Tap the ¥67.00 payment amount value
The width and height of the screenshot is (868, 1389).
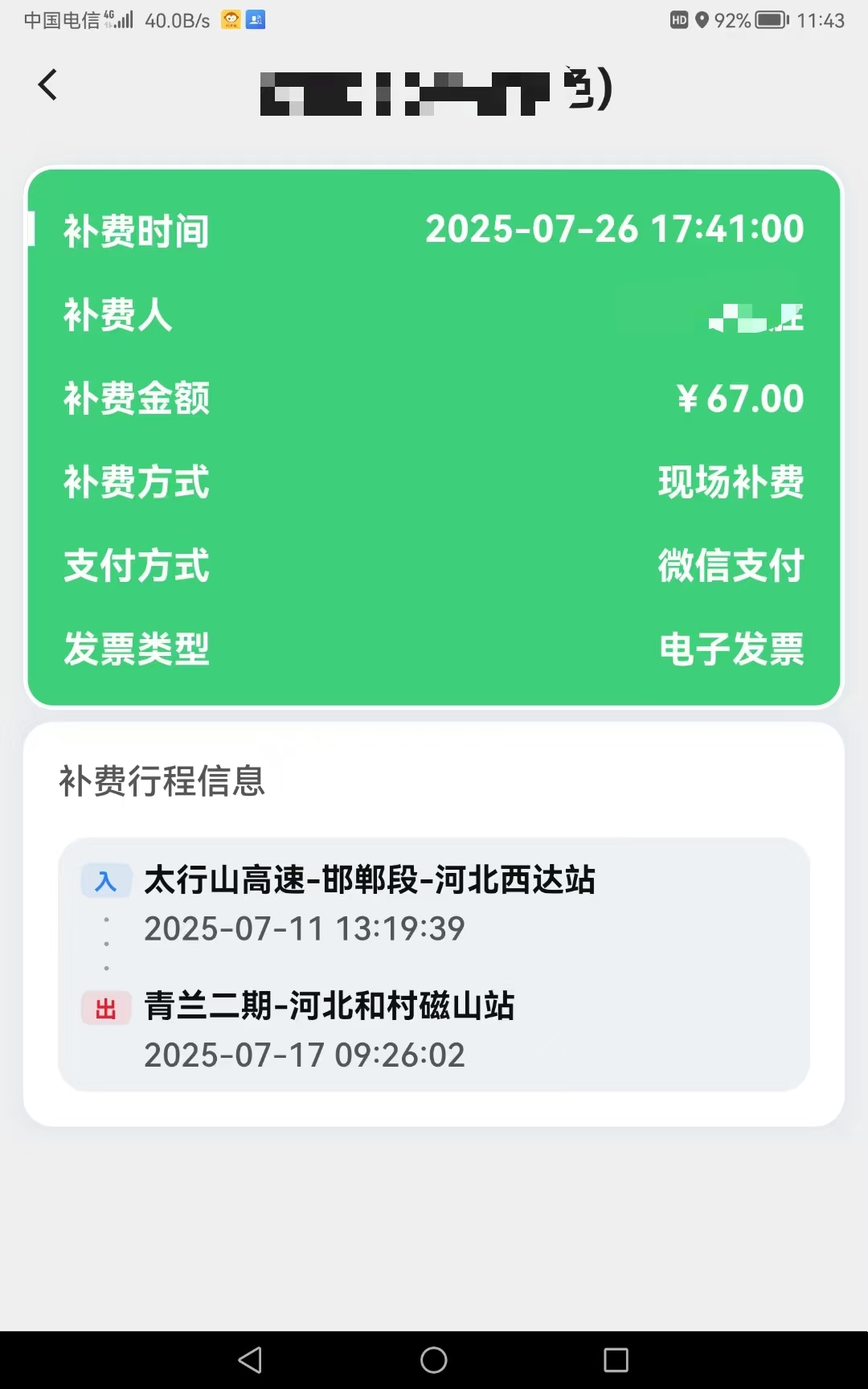(739, 398)
